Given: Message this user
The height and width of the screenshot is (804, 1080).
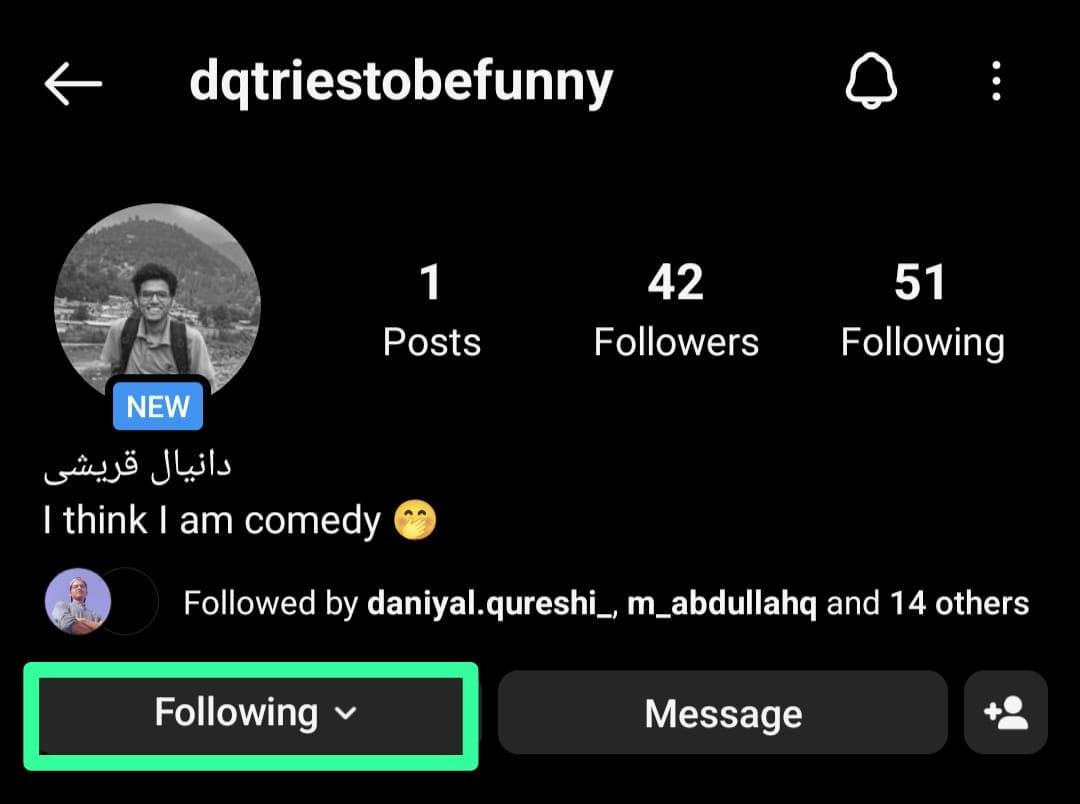Looking at the screenshot, I should coord(722,713).
